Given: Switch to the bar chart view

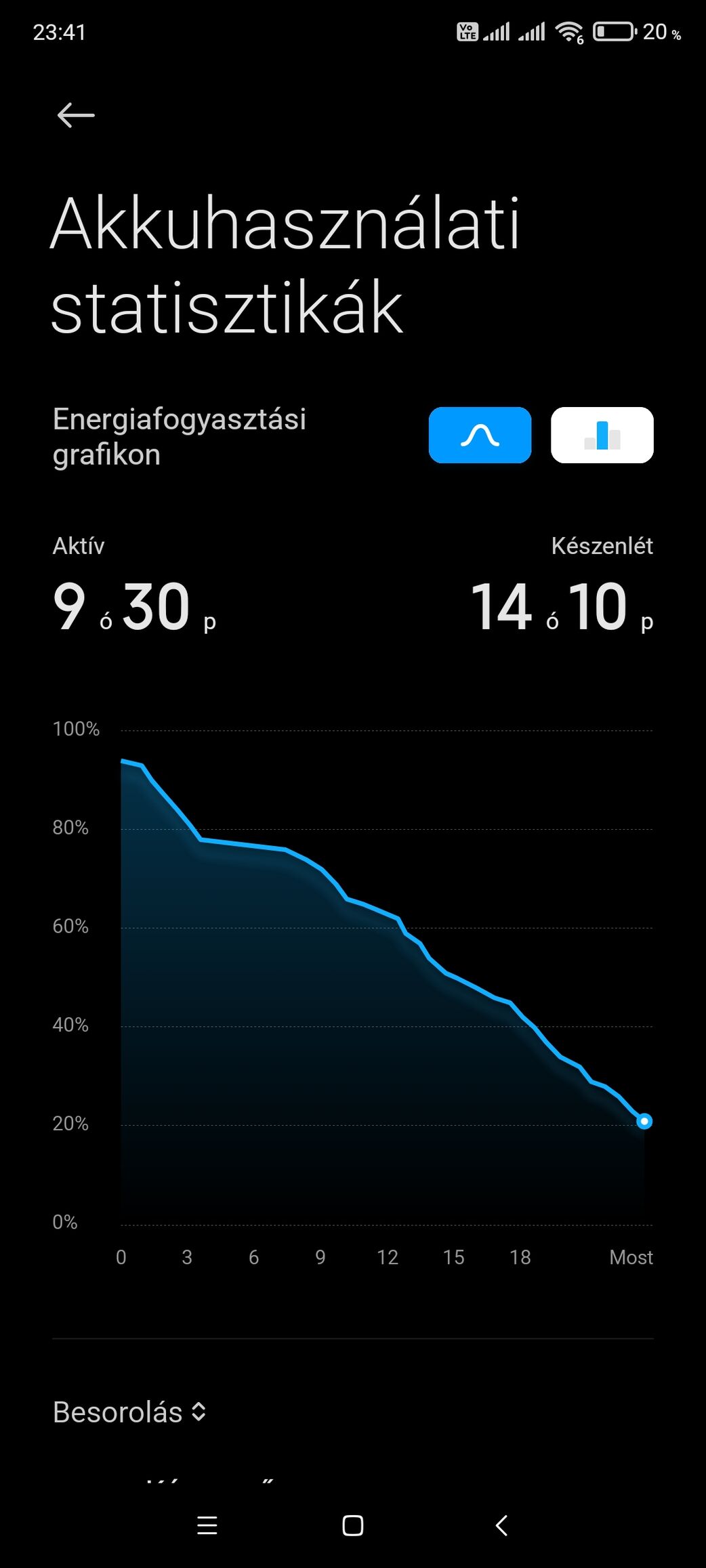Looking at the screenshot, I should point(602,435).
